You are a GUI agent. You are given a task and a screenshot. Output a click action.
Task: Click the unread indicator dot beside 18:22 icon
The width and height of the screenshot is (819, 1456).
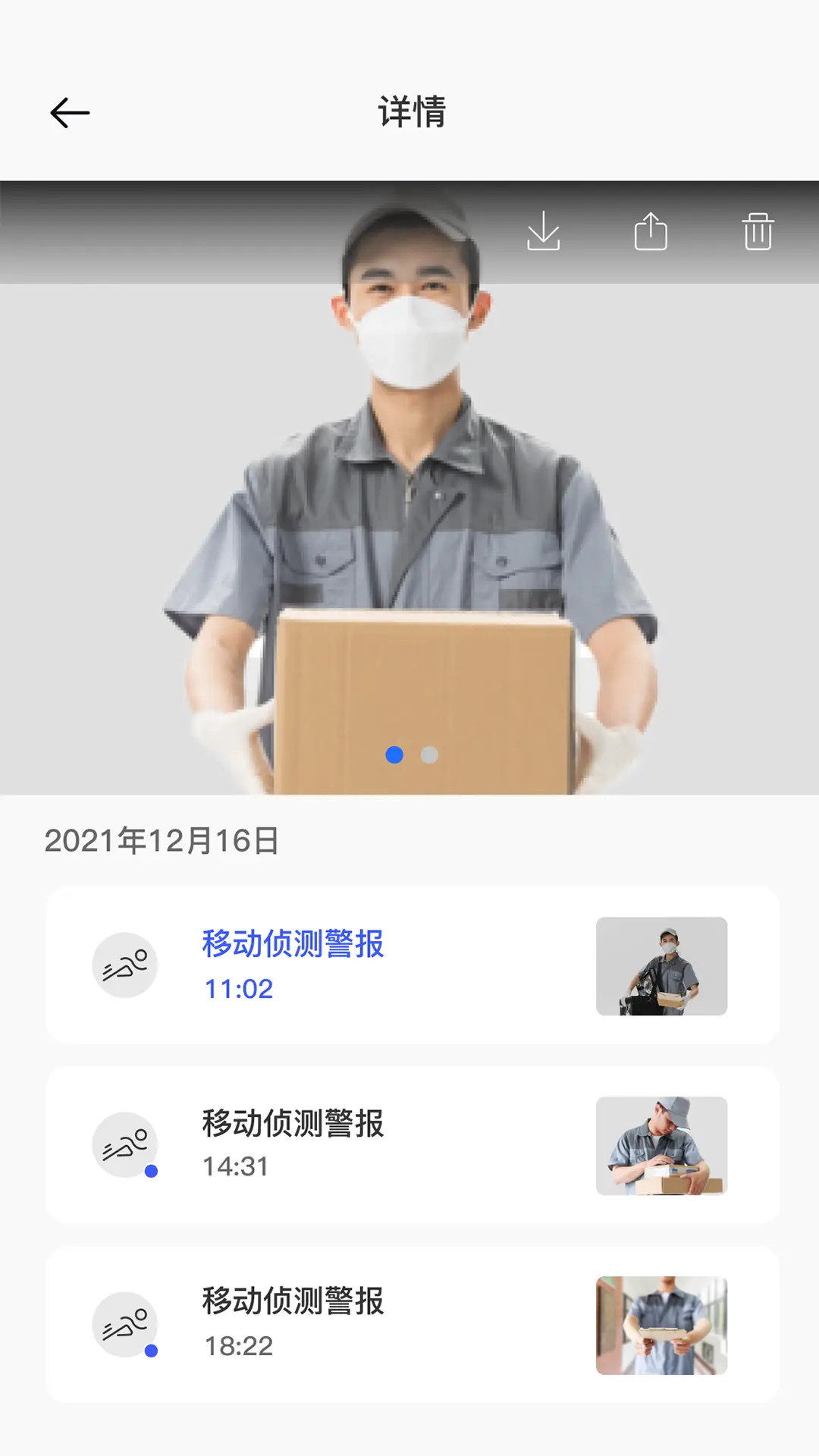click(152, 1349)
